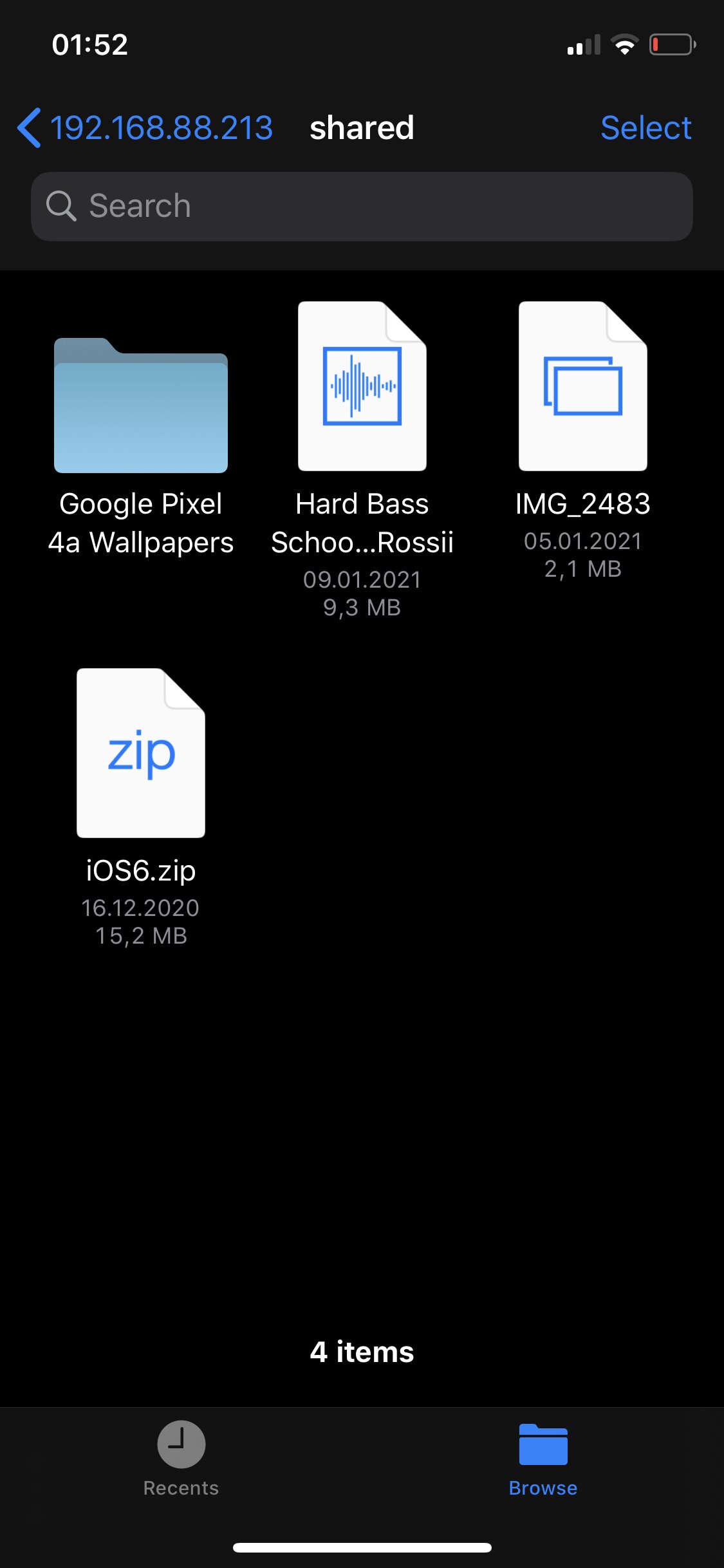Open the iOS6.zip archive
Screen dimensions: 724x1568
(x=141, y=753)
